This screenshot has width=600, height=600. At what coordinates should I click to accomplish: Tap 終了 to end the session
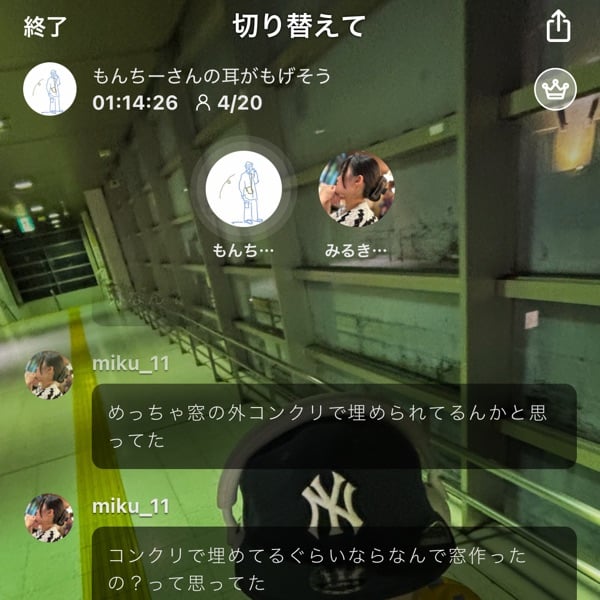coord(43,27)
